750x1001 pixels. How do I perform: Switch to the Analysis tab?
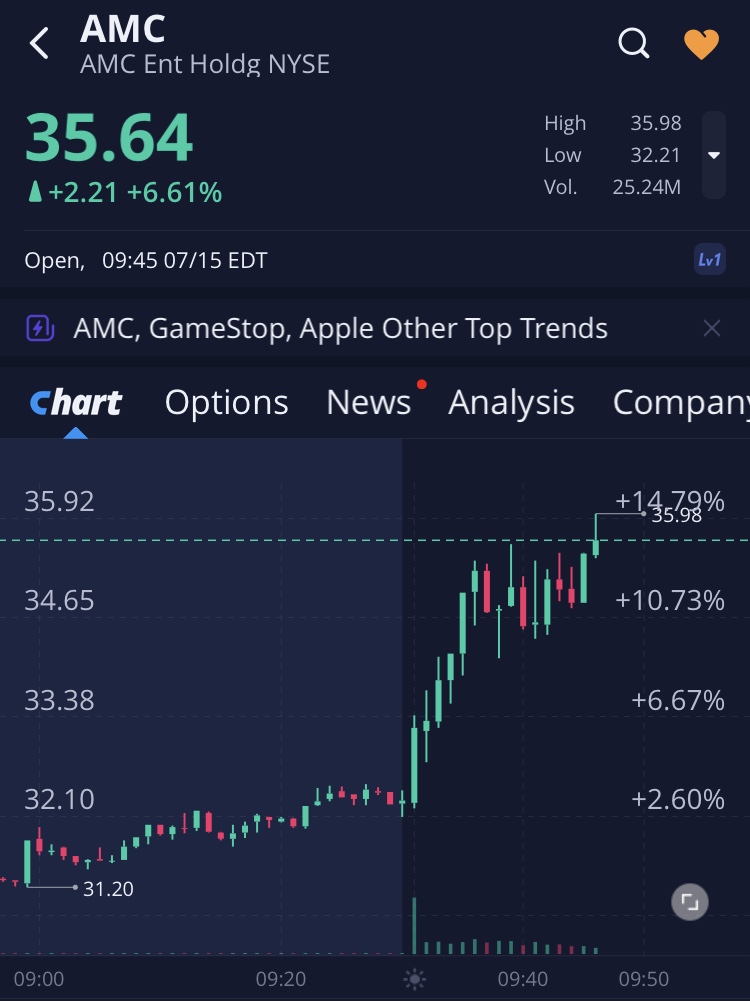[x=511, y=402]
